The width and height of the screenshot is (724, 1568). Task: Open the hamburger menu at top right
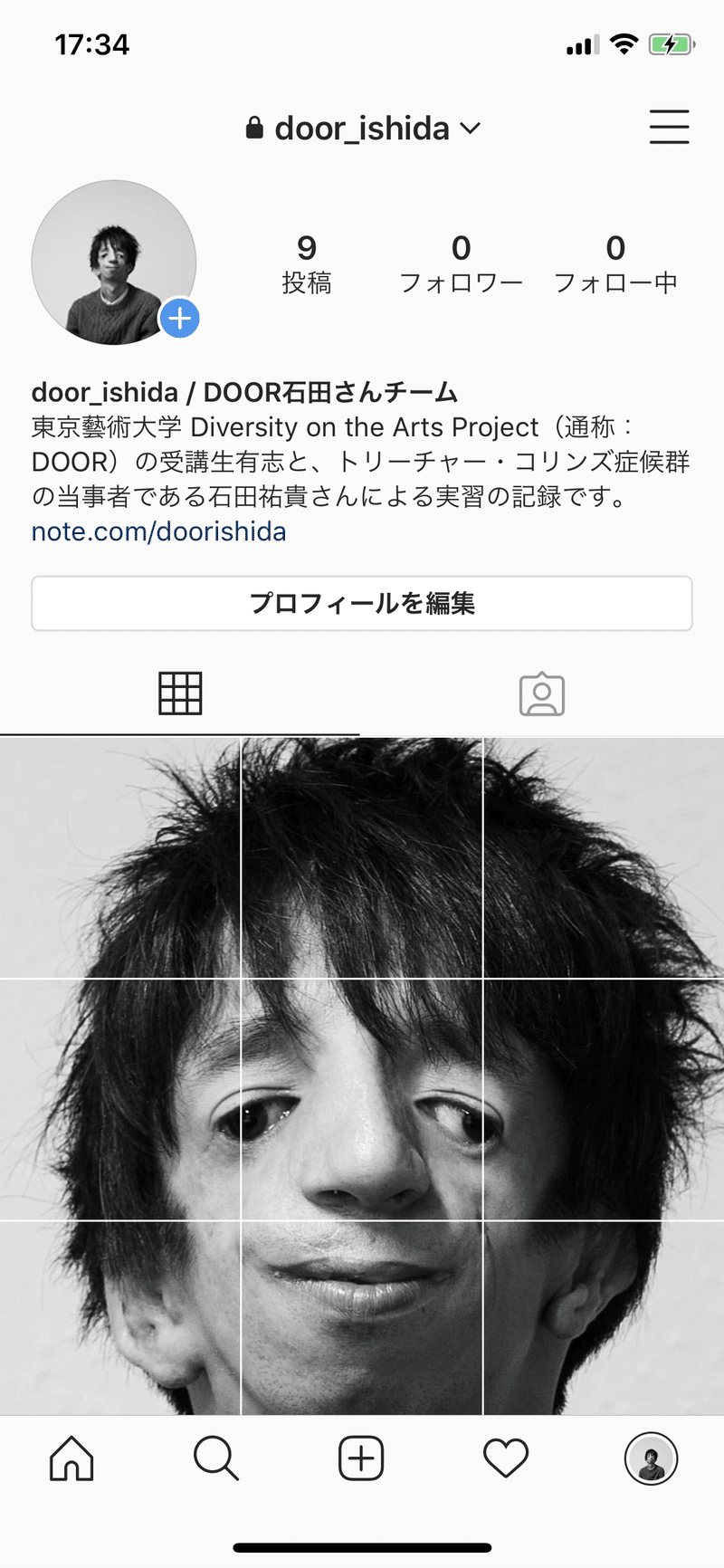(670, 127)
